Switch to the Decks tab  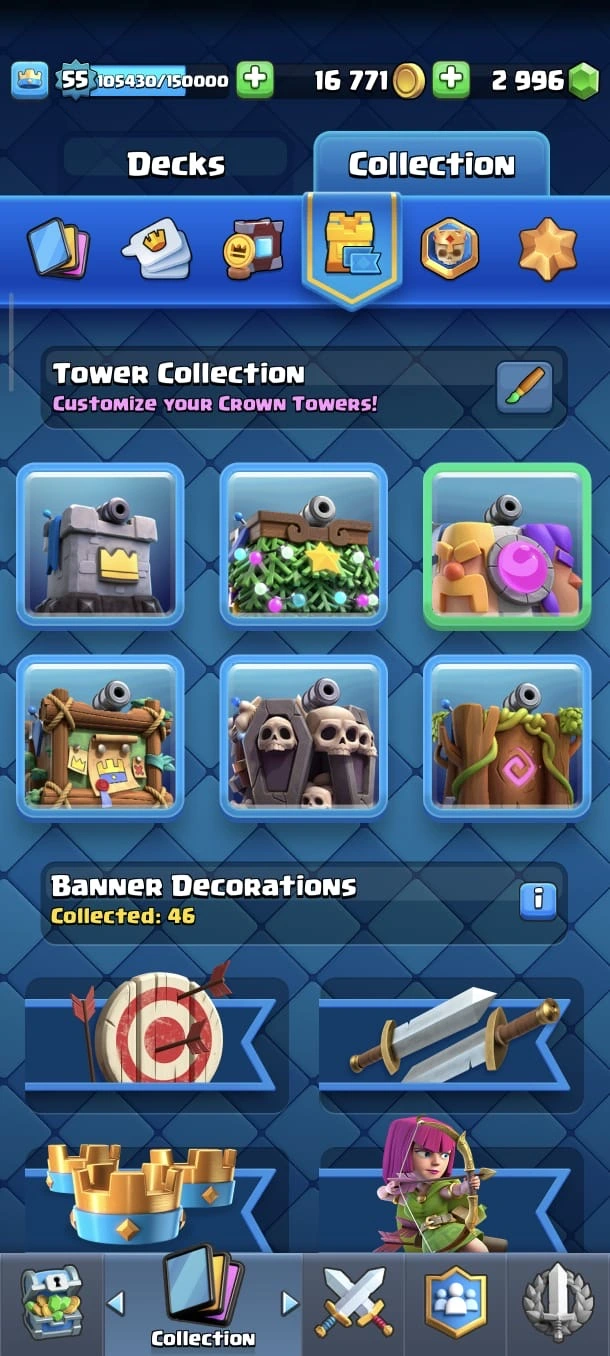tap(176, 164)
